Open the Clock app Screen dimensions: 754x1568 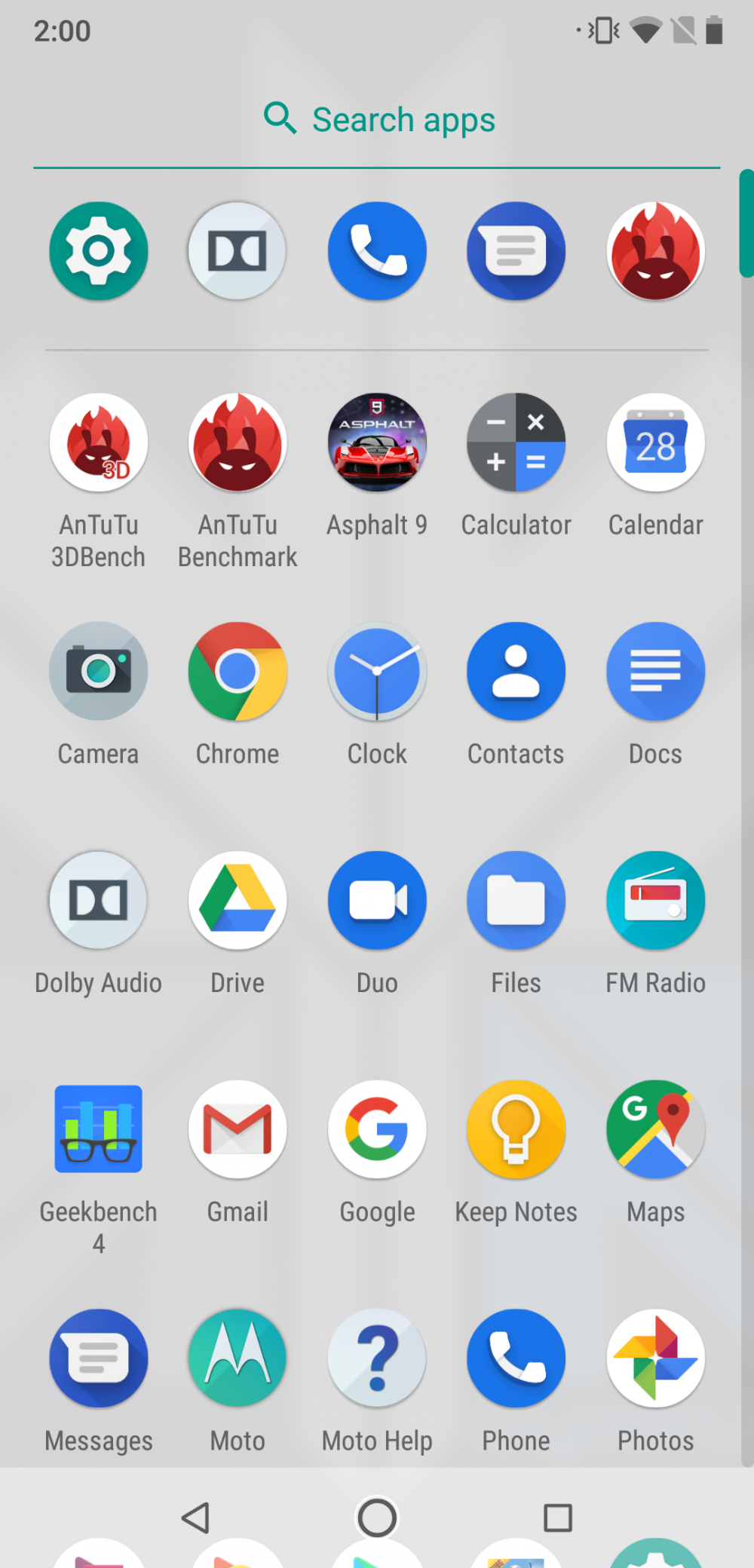377,671
